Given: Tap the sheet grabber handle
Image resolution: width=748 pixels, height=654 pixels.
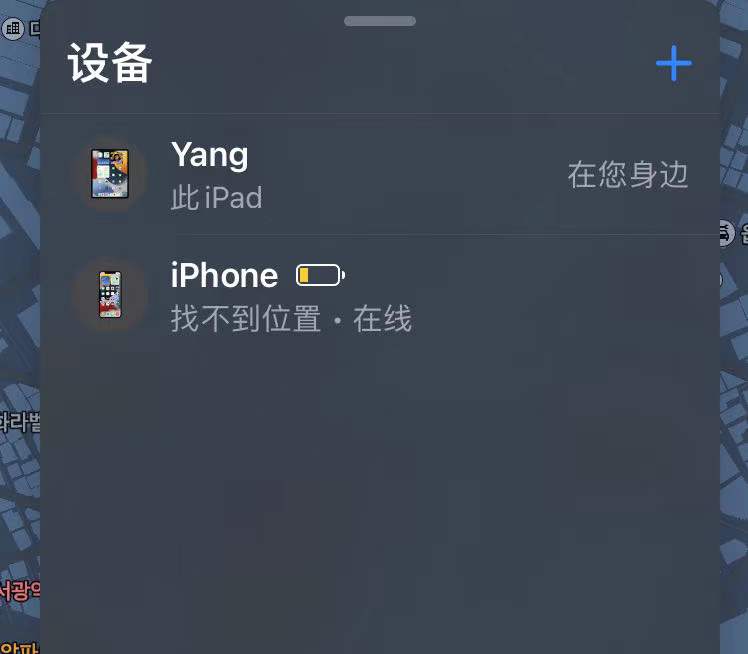Looking at the screenshot, I should click(x=380, y=21).
